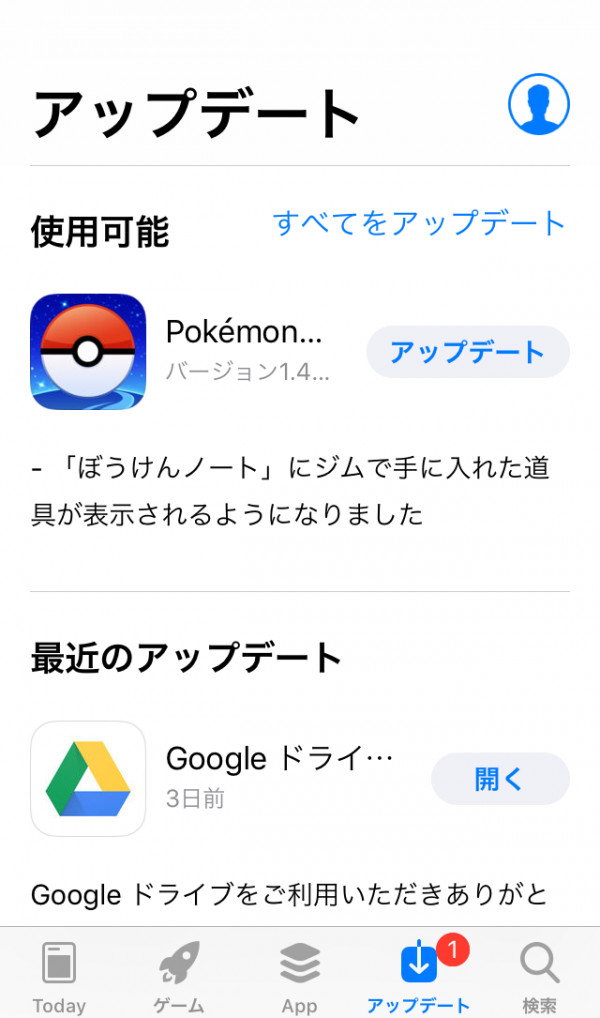600x1018 pixels.
Task: Tap すべてをアップデート to update all
Action: tap(419, 224)
